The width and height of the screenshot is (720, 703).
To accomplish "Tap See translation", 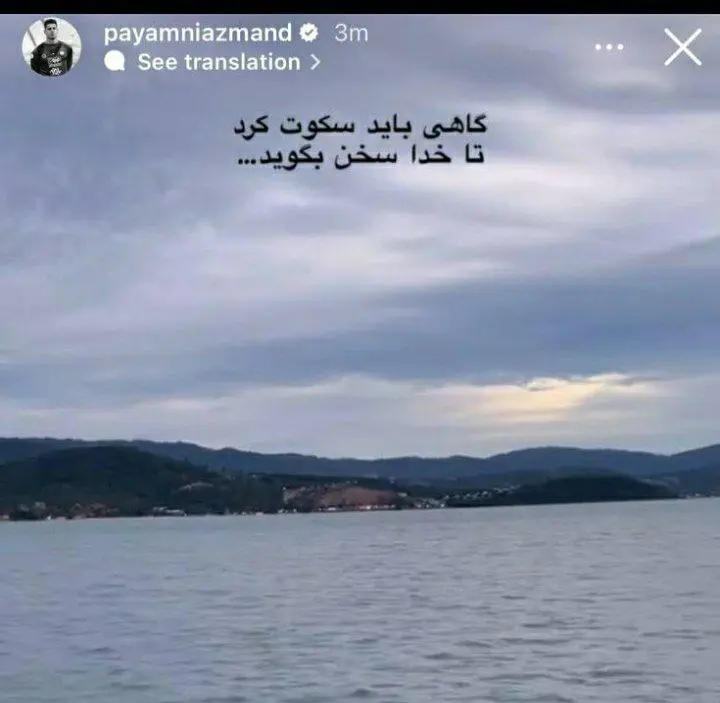I will tap(219, 62).
